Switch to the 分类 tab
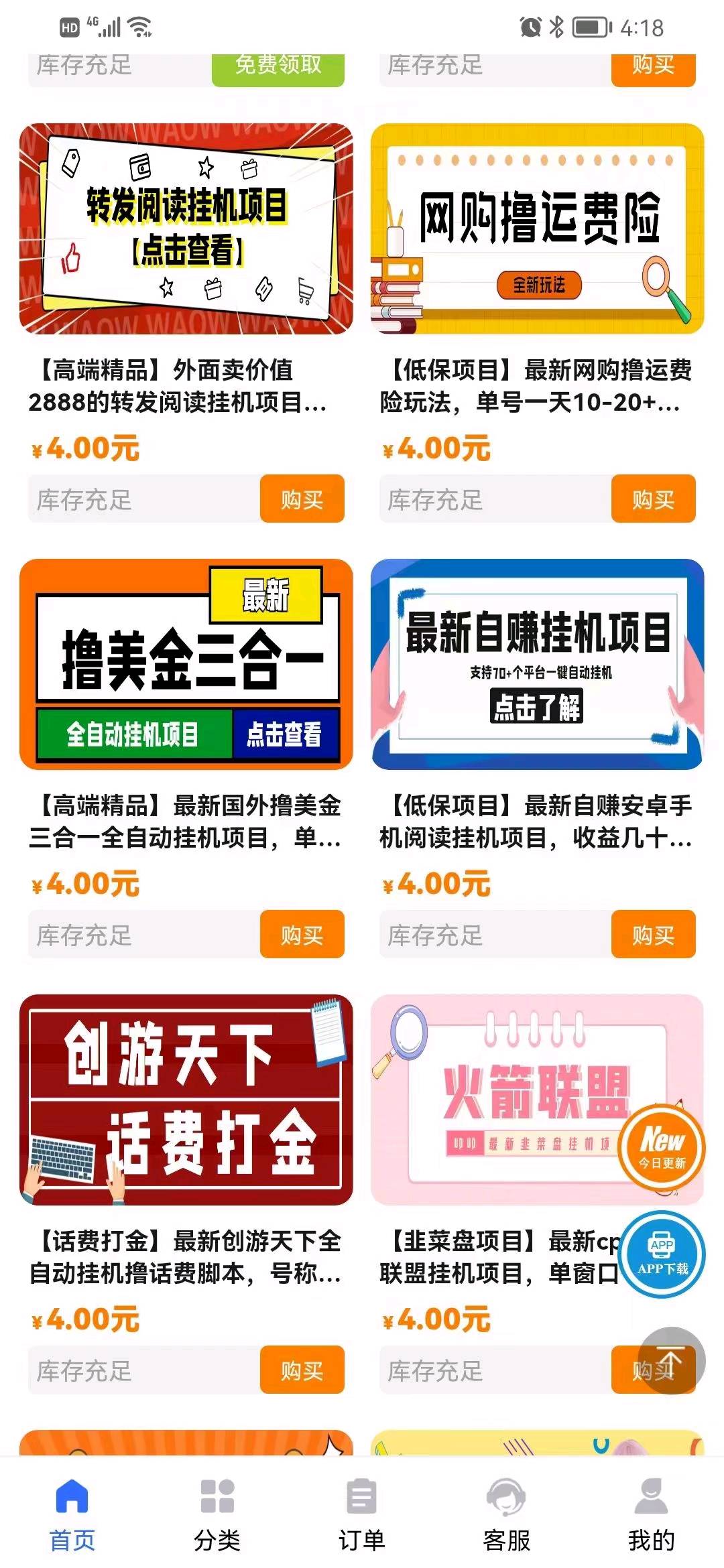The width and height of the screenshot is (724, 1568). tap(217, 1514)
